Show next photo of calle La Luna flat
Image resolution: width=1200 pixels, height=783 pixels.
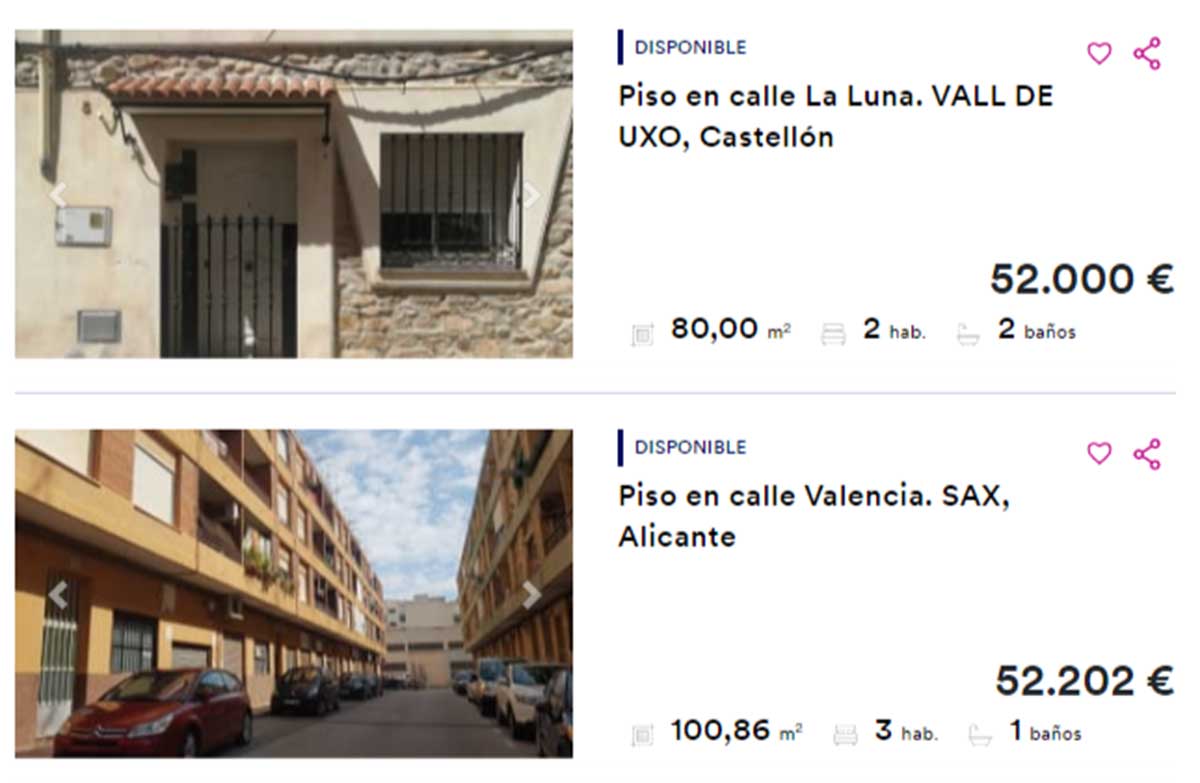point(531,196)
